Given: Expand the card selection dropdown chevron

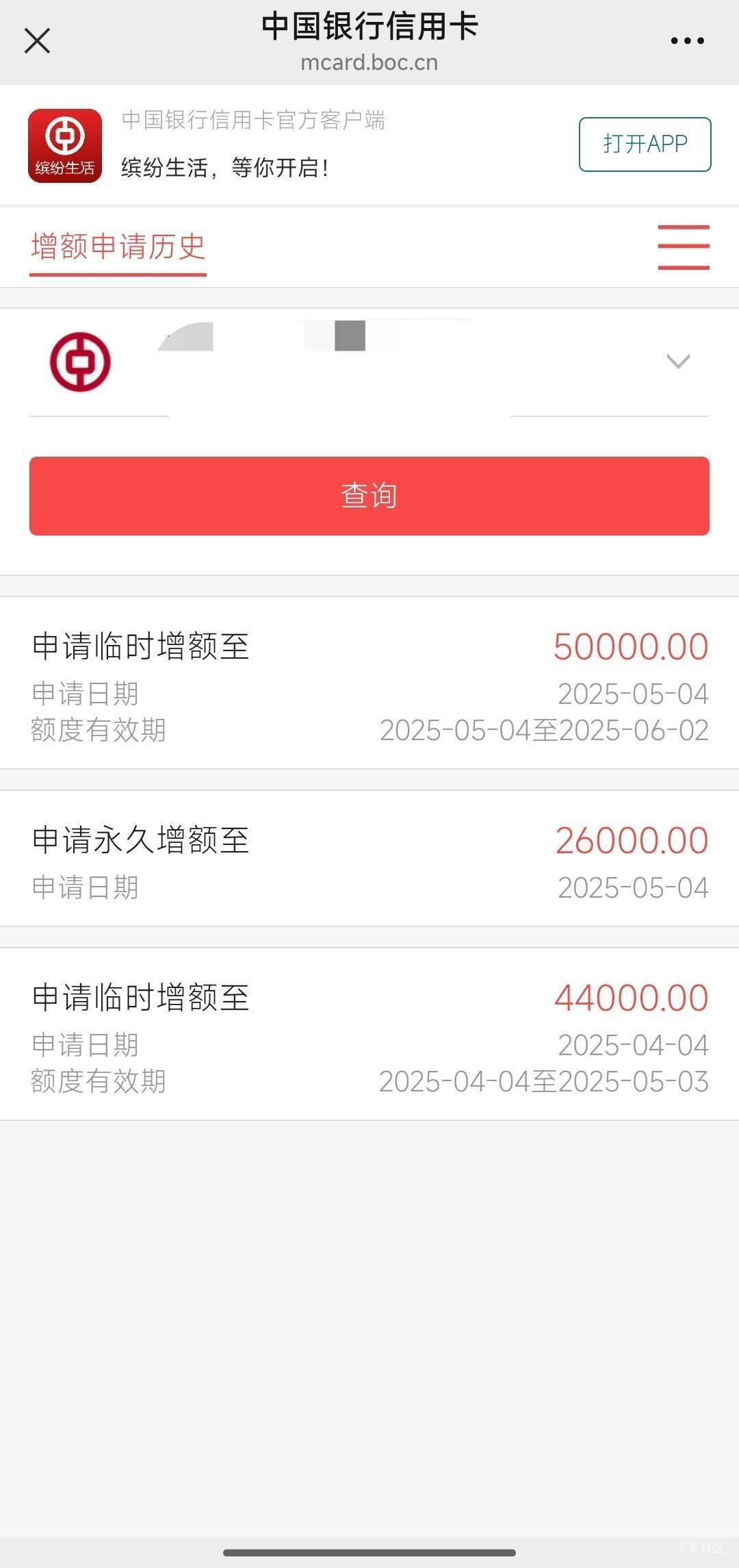Looking at the screenshot, I should click(x=677, y=362).
